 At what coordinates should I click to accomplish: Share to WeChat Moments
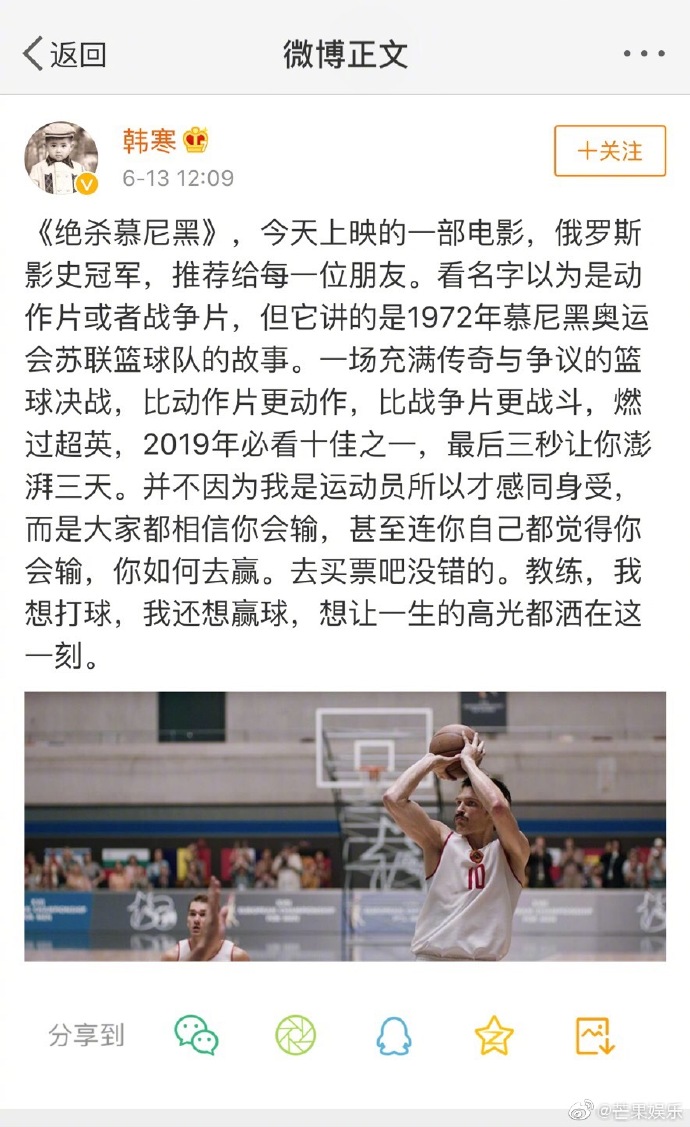pyautogui.click(x=296, y=1035)
